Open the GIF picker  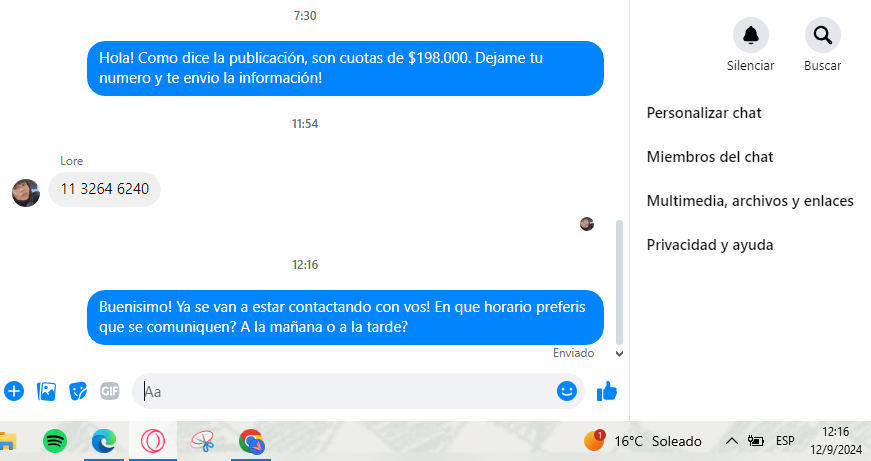[110, 391]
